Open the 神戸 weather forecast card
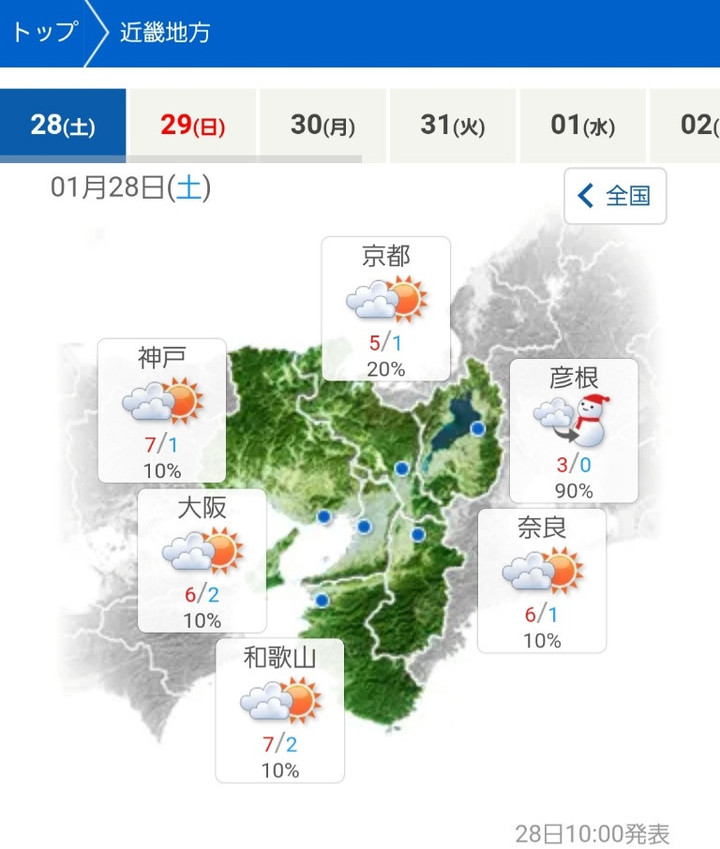720x849 pixels. click(162, 411)
